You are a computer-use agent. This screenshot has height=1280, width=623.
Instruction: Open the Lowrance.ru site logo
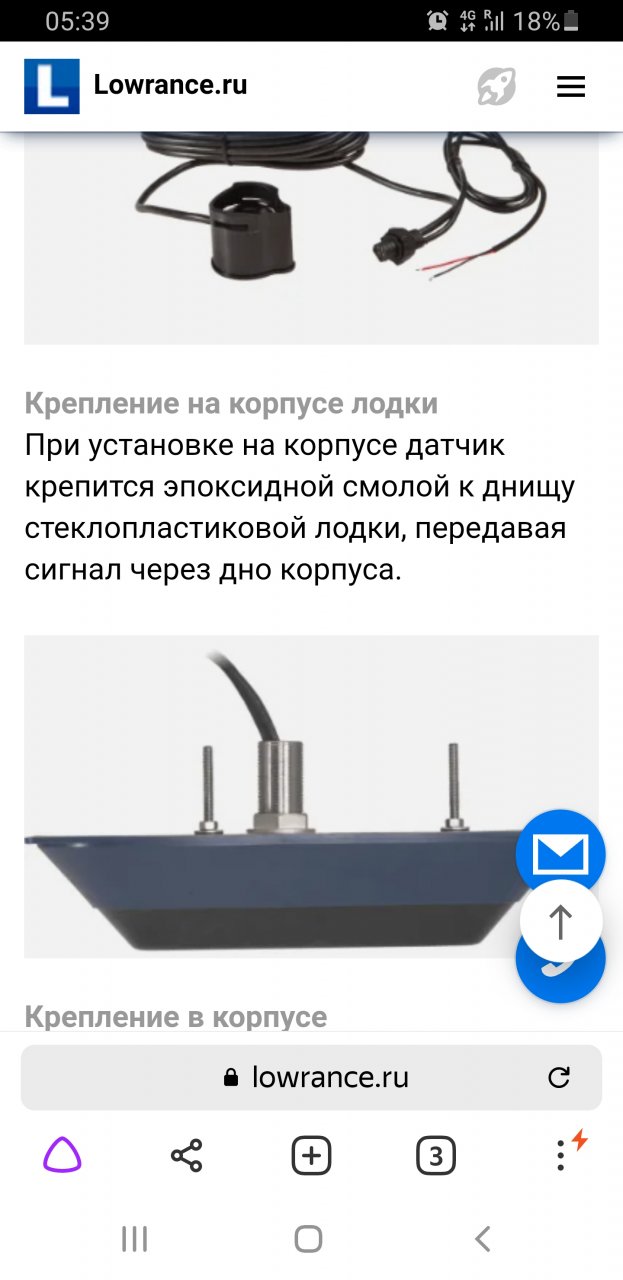[52, 86]
